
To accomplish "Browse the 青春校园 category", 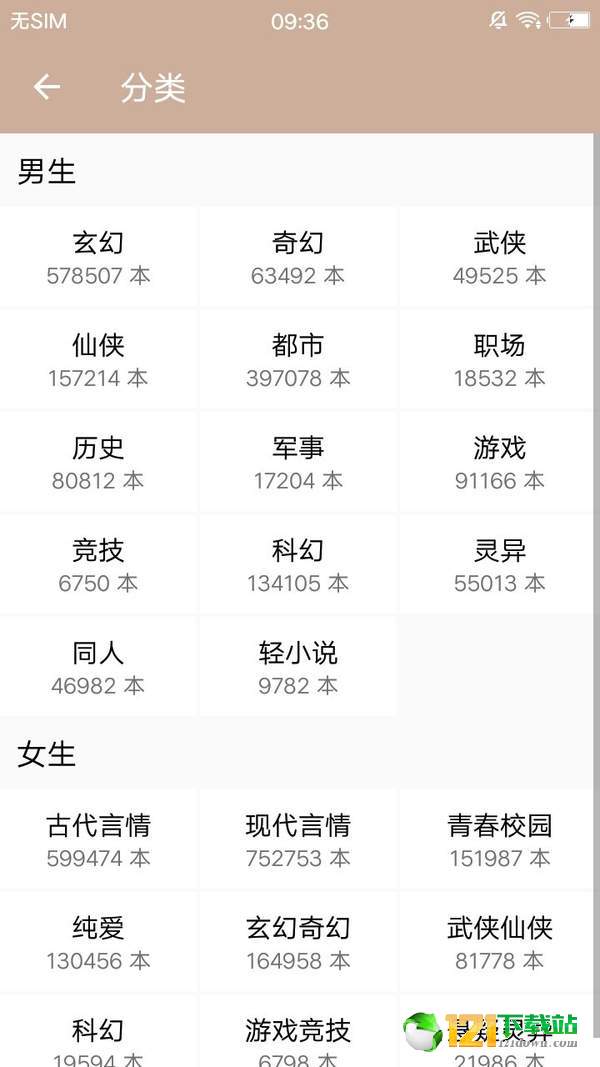I will coord(497,840).
